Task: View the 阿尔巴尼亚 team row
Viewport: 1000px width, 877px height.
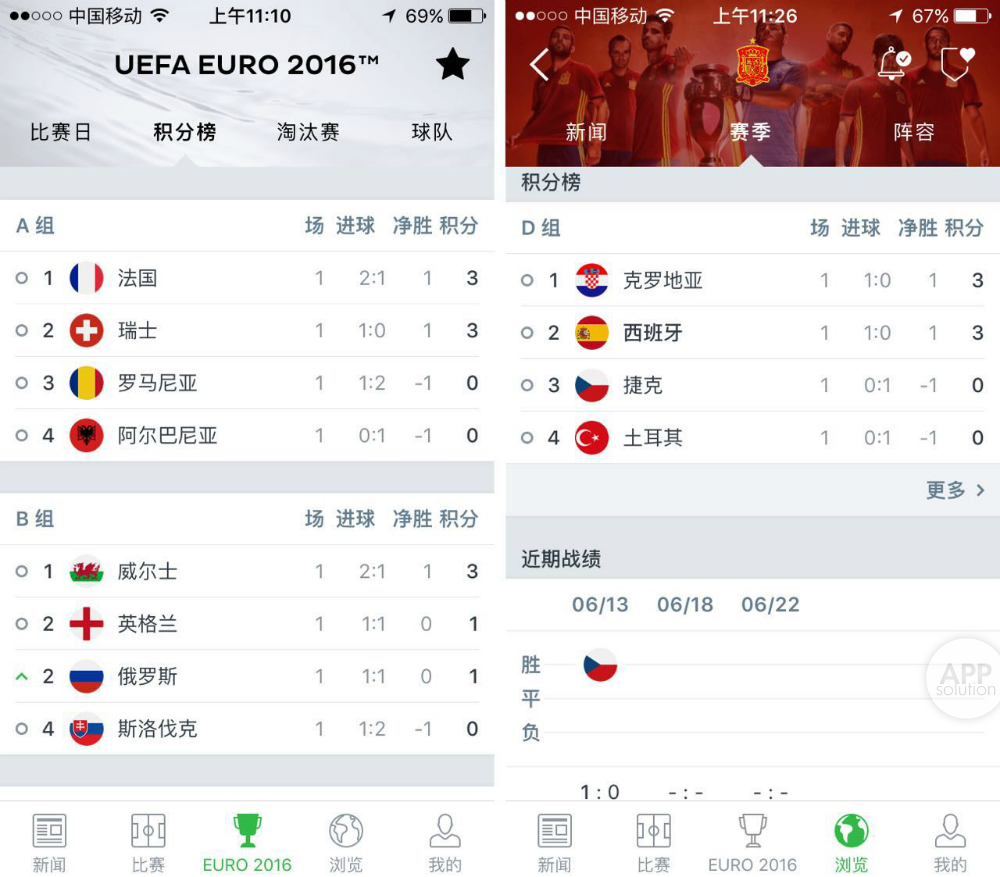Action: click(246, 436)
